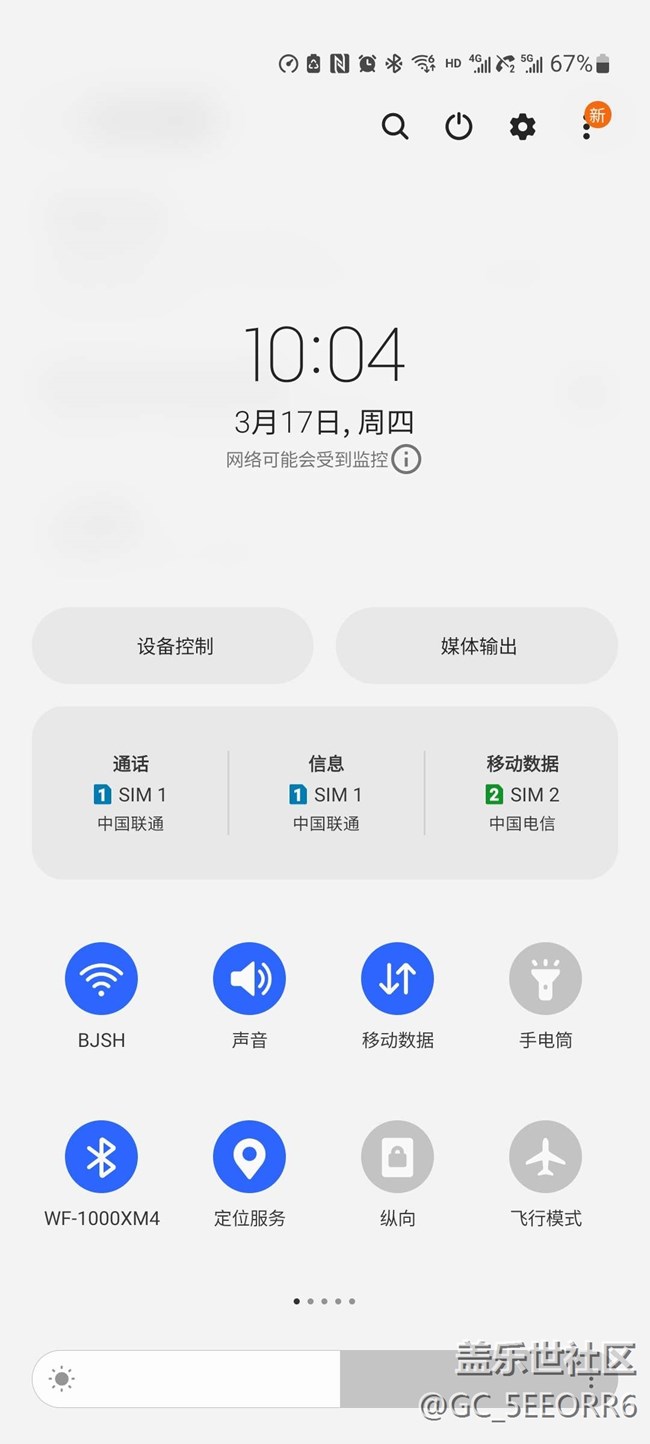Turn off the BJSH Wi-Fi toggle
The image size is (650, 1444).
pyautogui.click(x=101, y=978)
